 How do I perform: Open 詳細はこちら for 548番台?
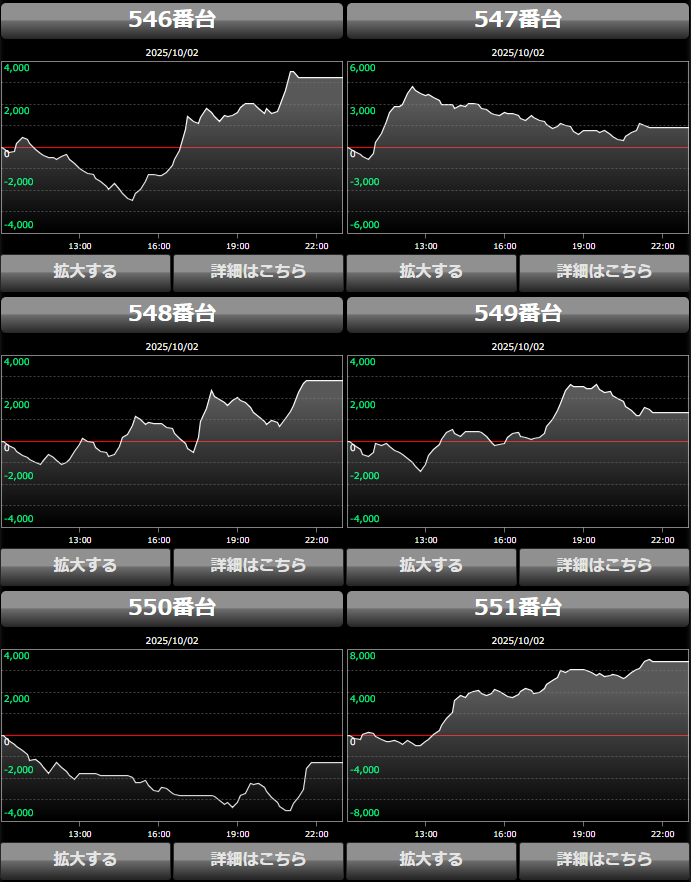tap(258, 566)
